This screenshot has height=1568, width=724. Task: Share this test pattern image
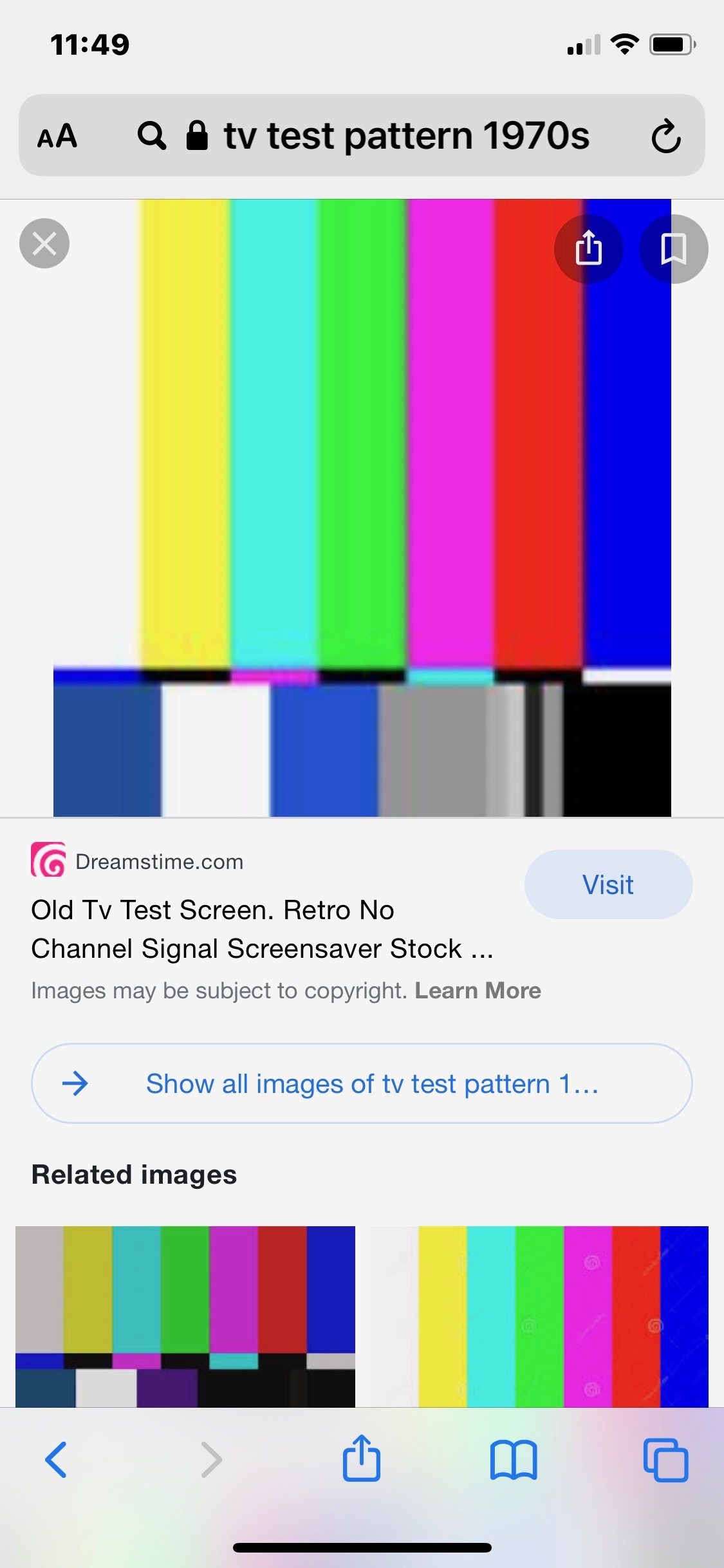pyautogui.click(x=588, y=249)
